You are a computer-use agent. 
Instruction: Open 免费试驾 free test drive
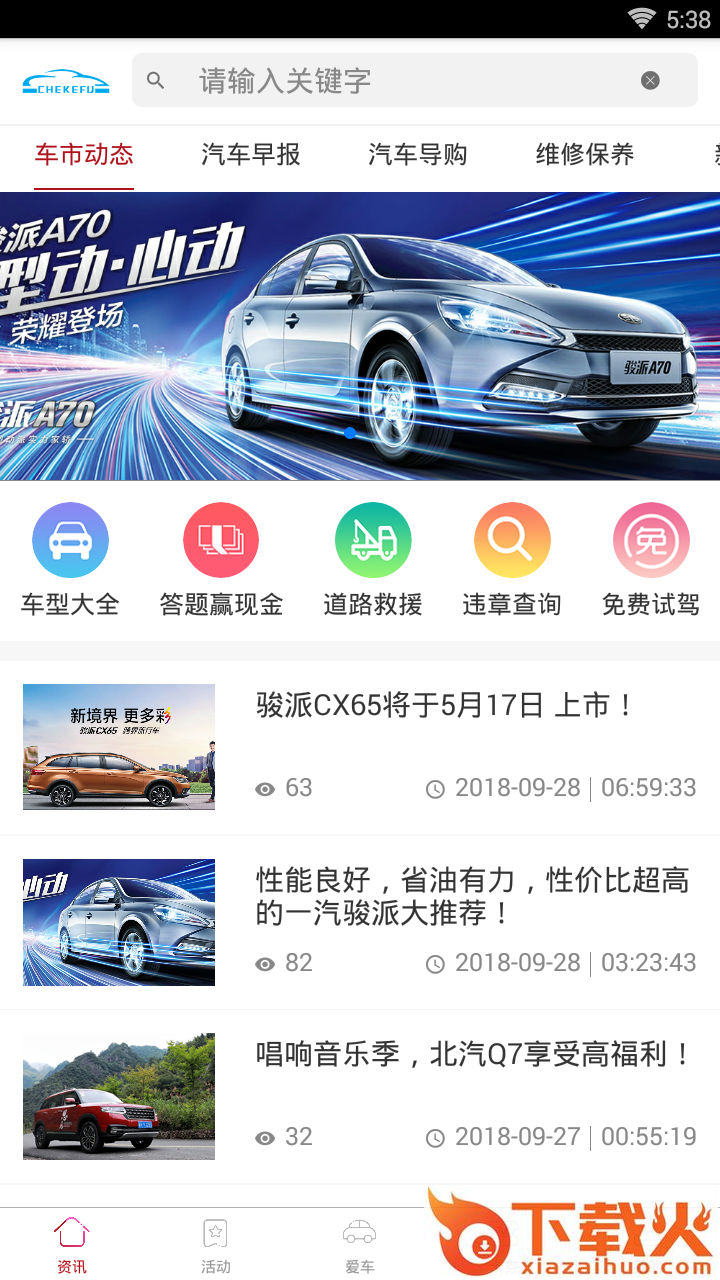tap(651, 561)
